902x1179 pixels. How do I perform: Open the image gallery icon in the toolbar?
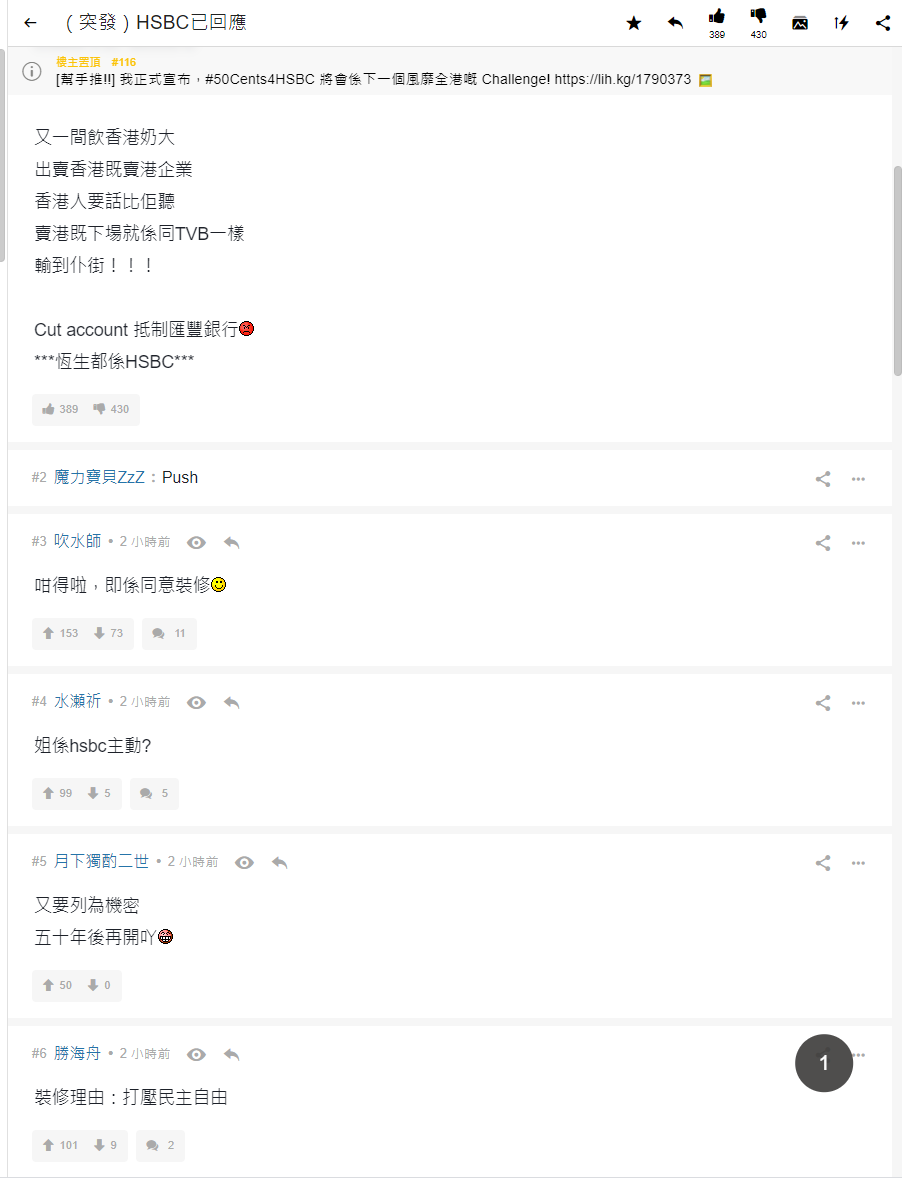point(800,23)
